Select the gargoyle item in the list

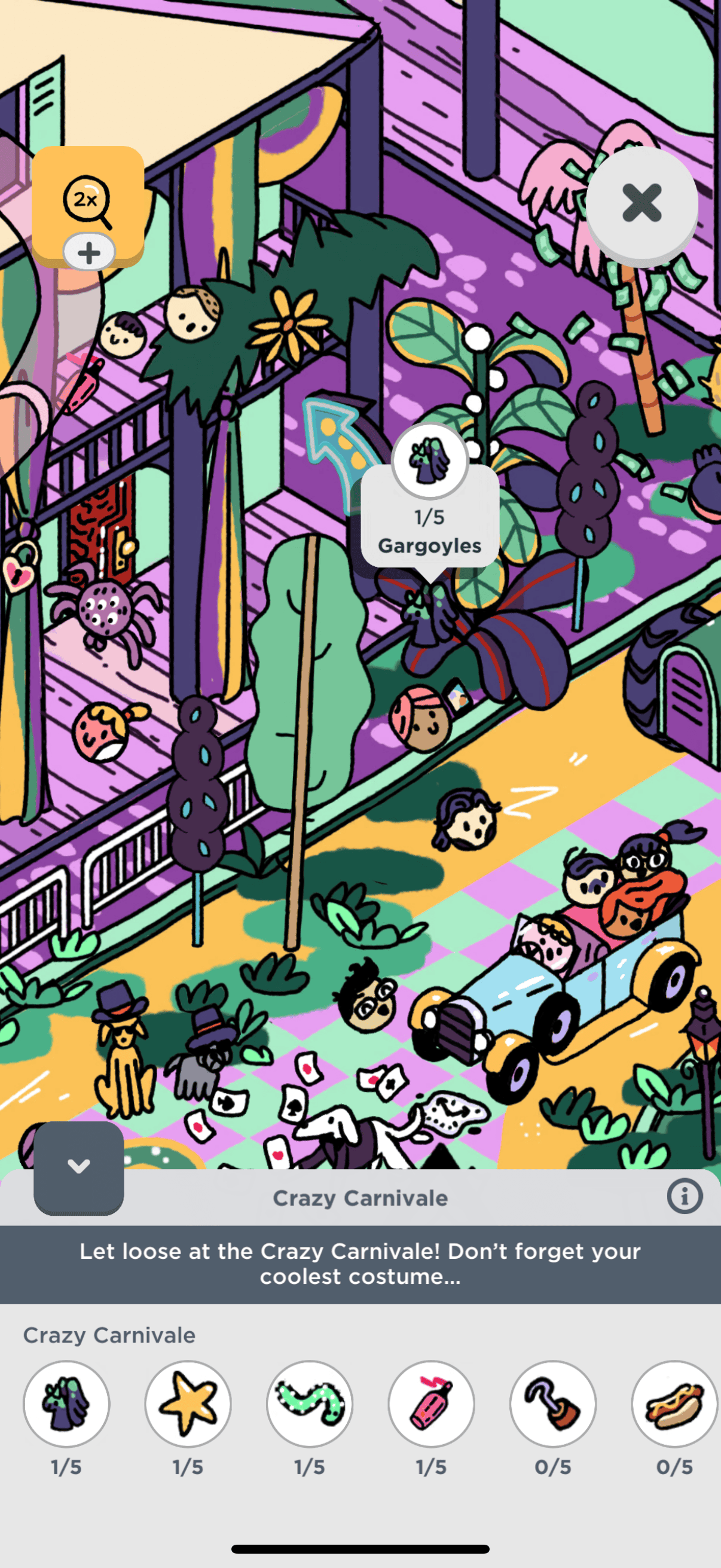tap(66, 1403)
